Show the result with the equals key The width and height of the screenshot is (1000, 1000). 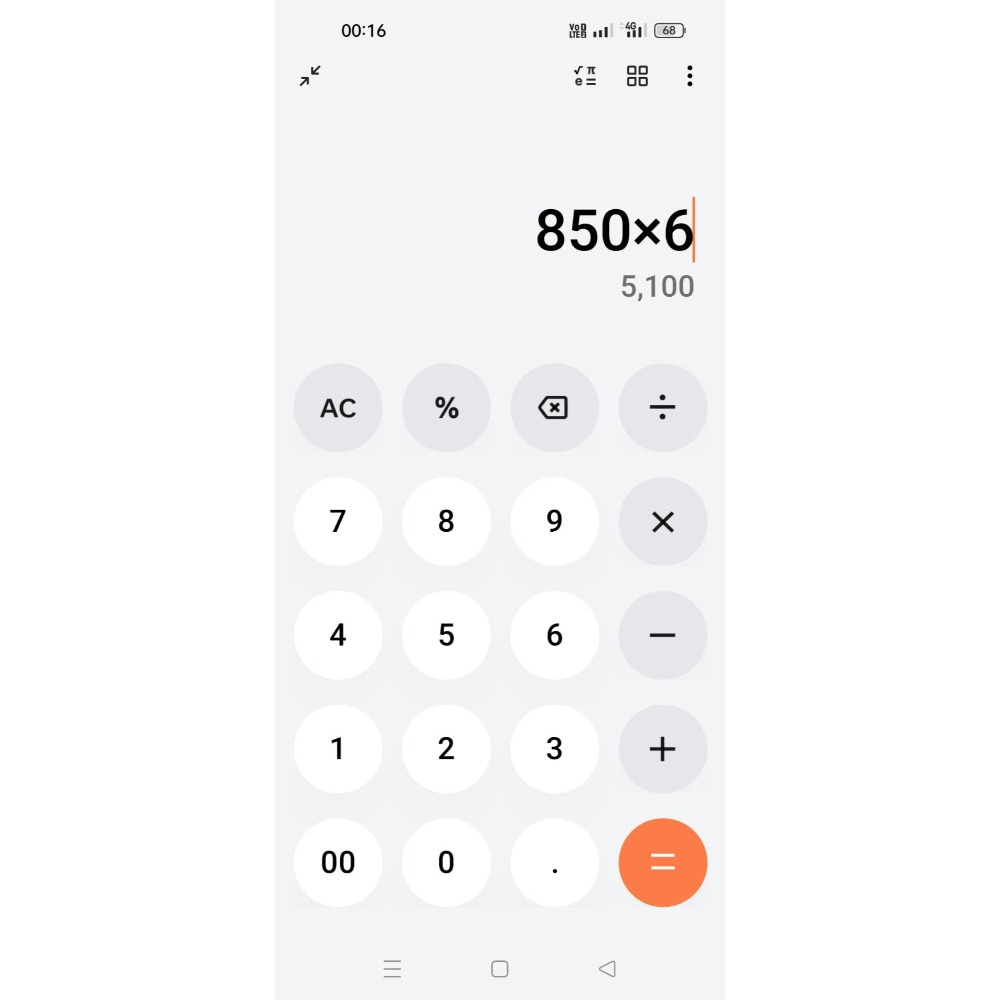click(x=662, y=862)
